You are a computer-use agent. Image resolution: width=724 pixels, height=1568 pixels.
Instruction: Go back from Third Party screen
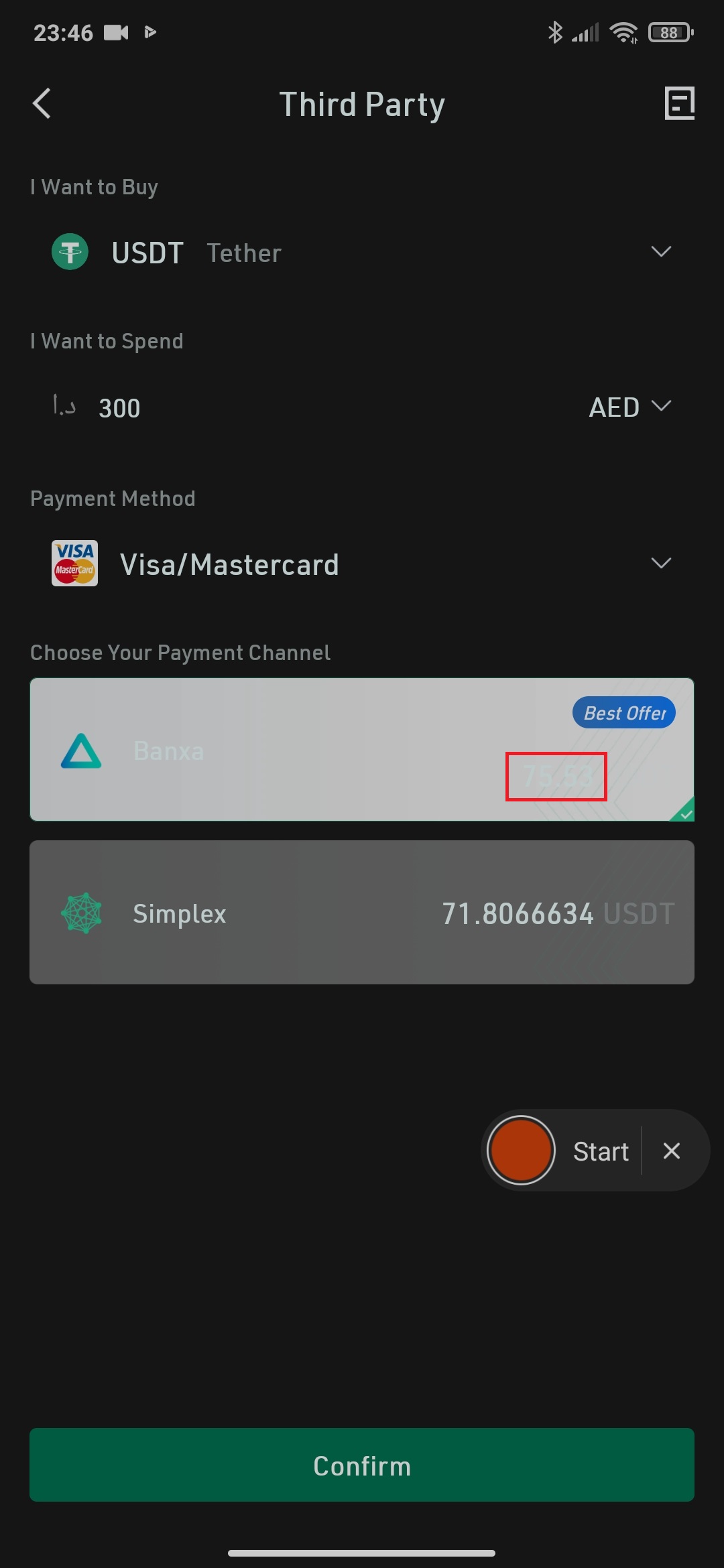point(42,104)
